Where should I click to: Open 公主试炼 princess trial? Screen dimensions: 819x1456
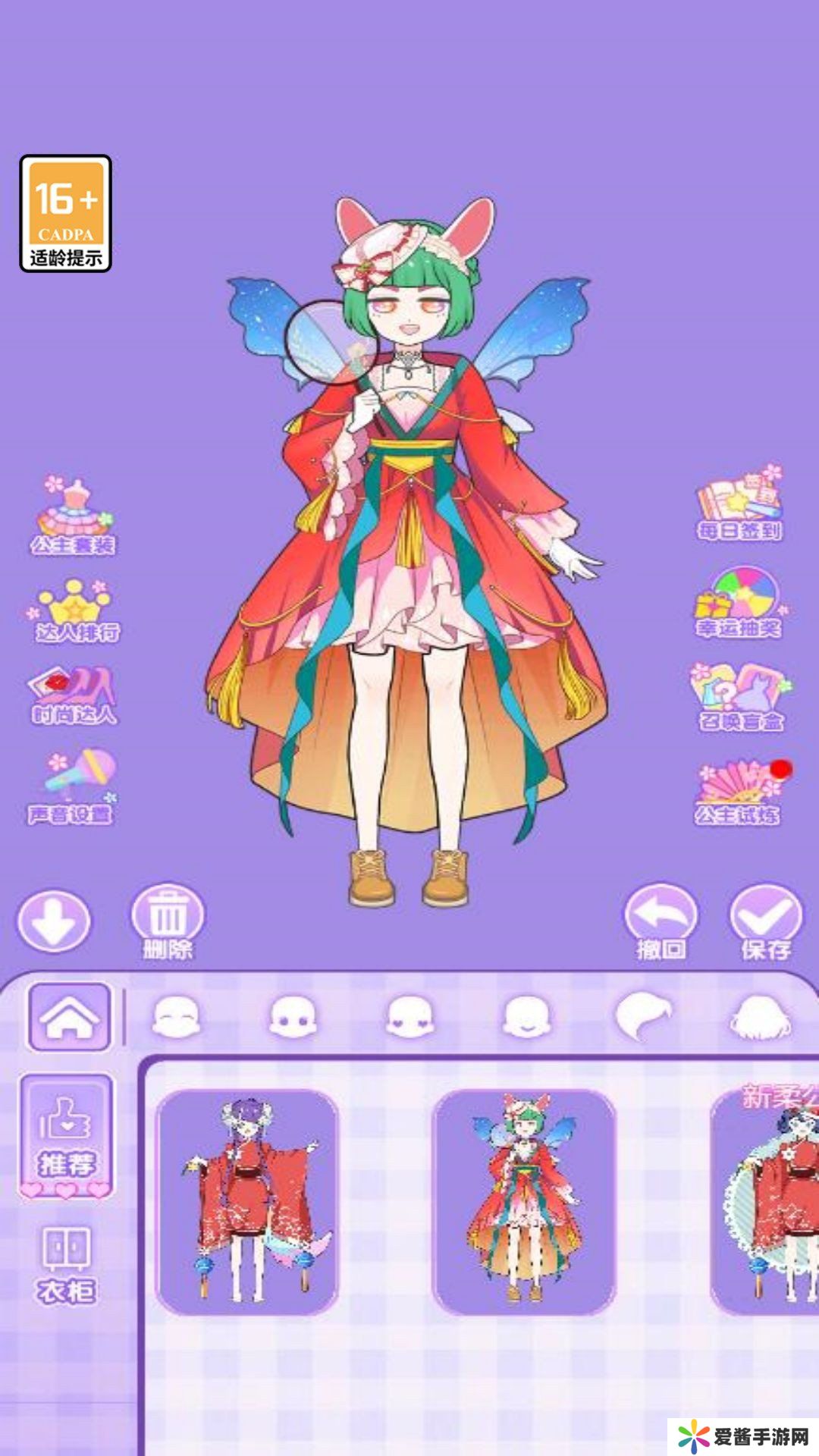(x=739, y=792)
